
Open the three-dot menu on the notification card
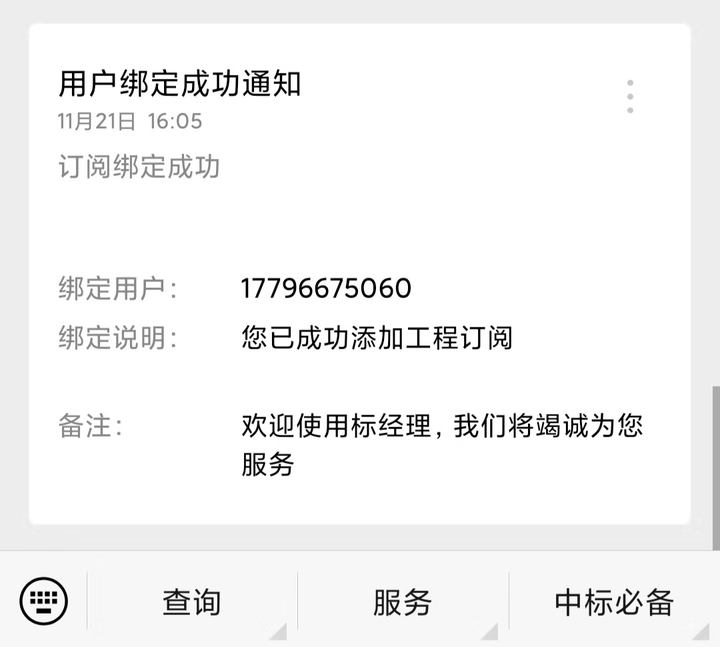tap(630, 96)
